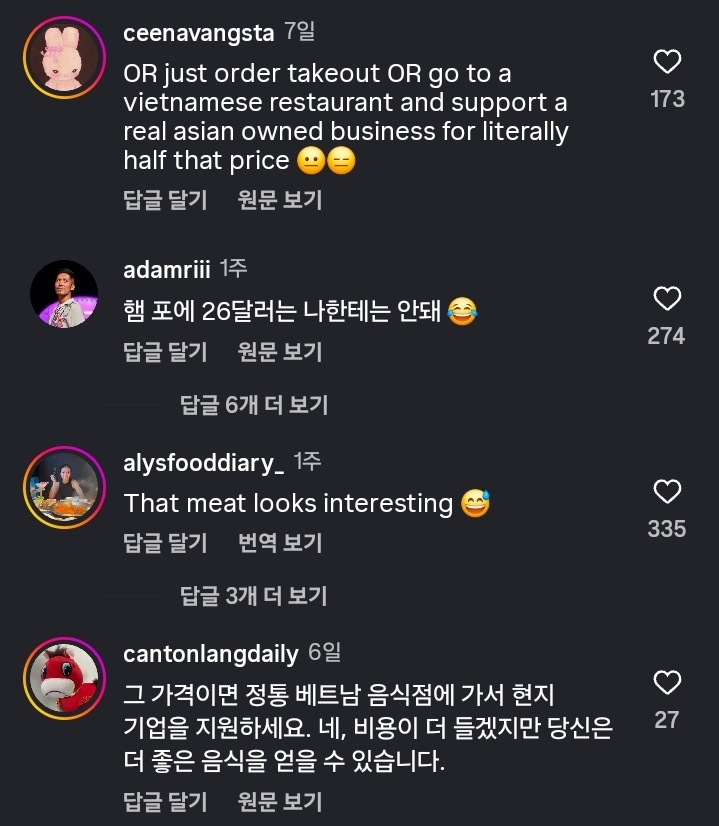
Task: Show original text of ceenavangsta's comment
Action: click(x=280, y=200)
